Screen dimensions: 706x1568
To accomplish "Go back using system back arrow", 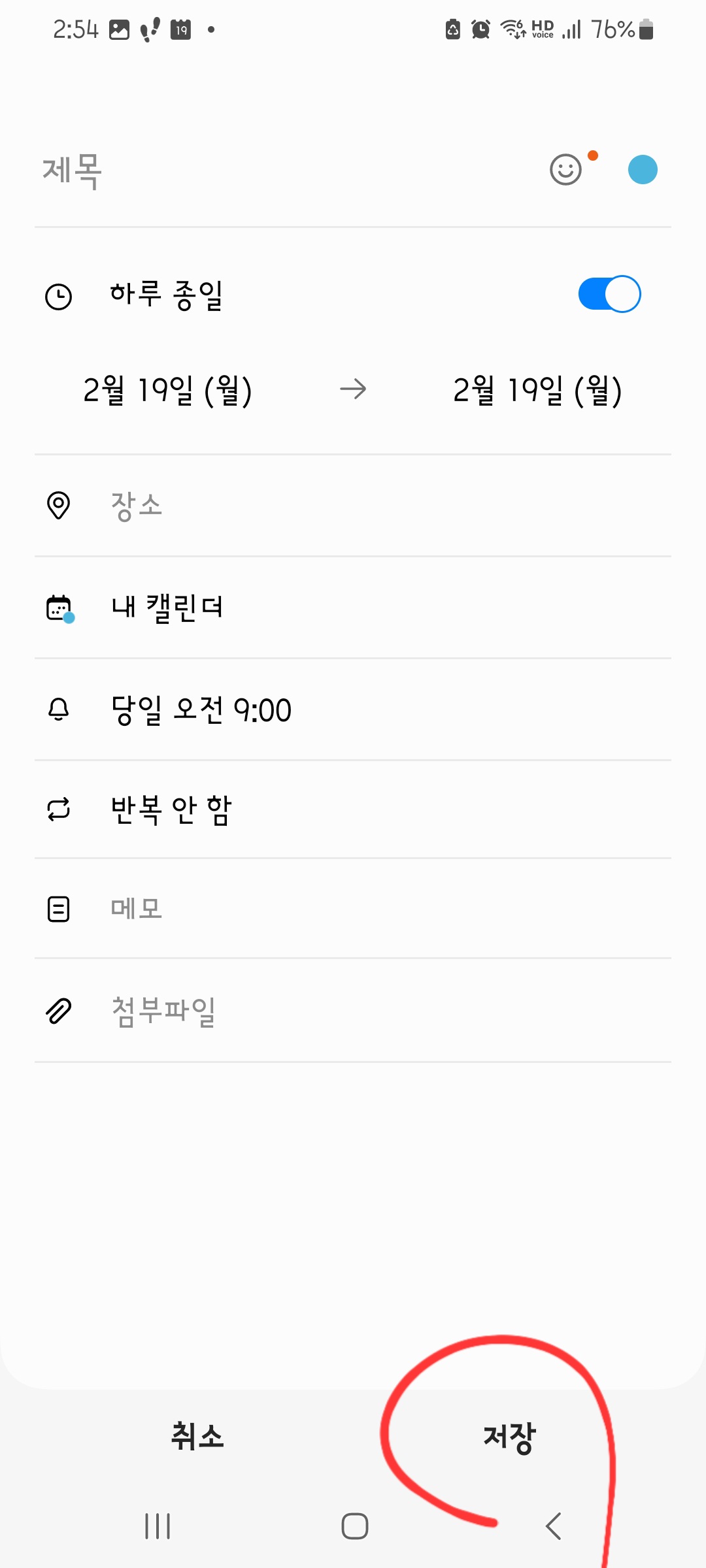I will 553,1526.
